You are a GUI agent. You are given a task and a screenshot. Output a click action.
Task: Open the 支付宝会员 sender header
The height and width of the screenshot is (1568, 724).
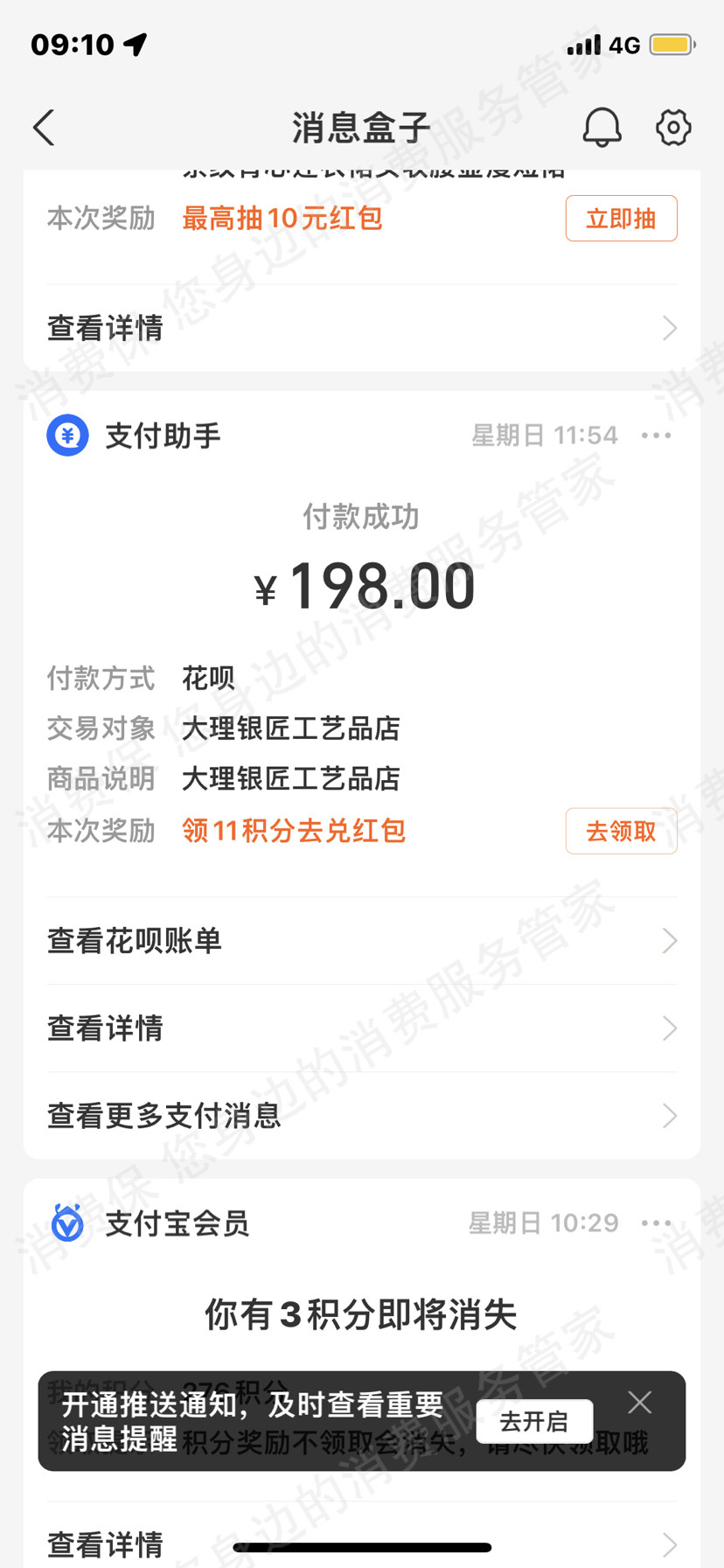pos(149,1223)
